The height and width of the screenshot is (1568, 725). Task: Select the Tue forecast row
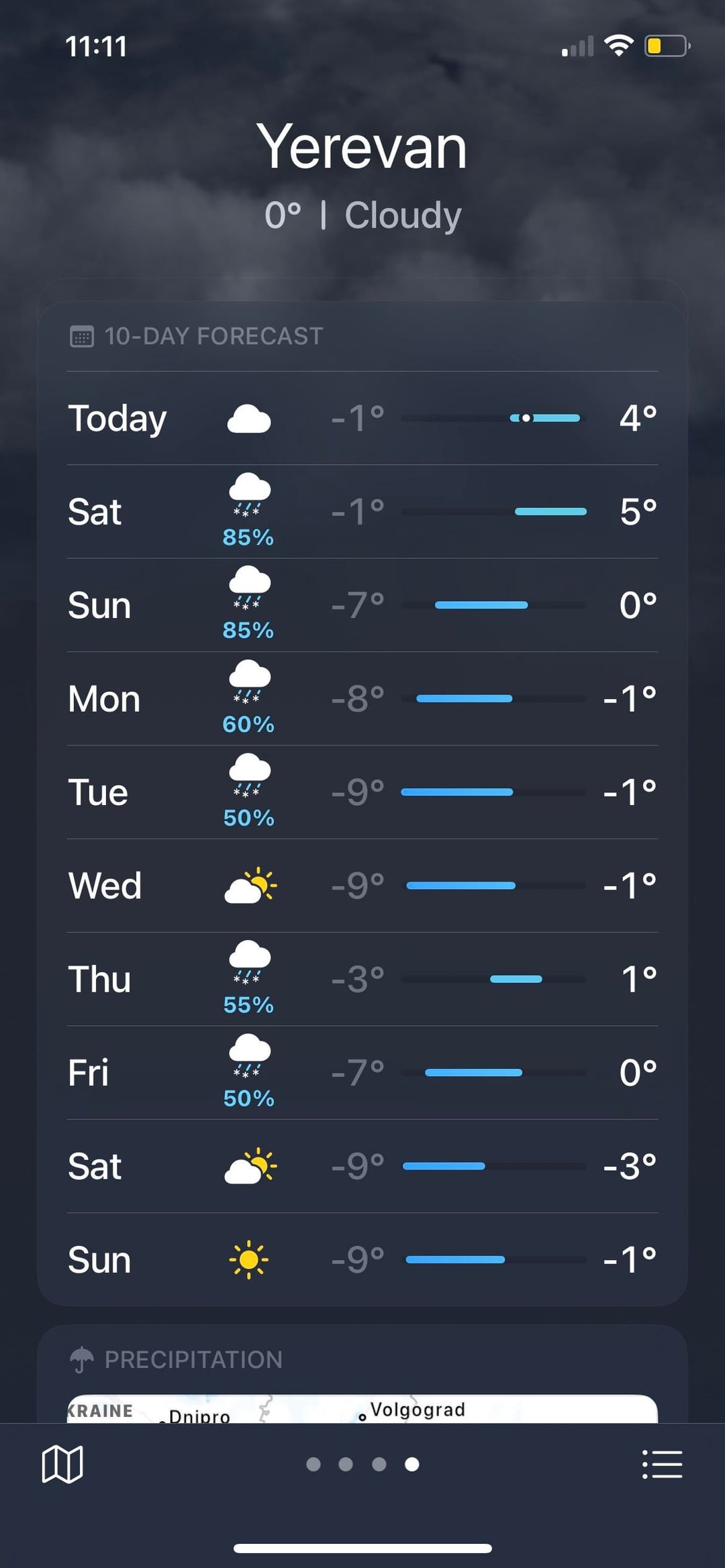[362, 792]
